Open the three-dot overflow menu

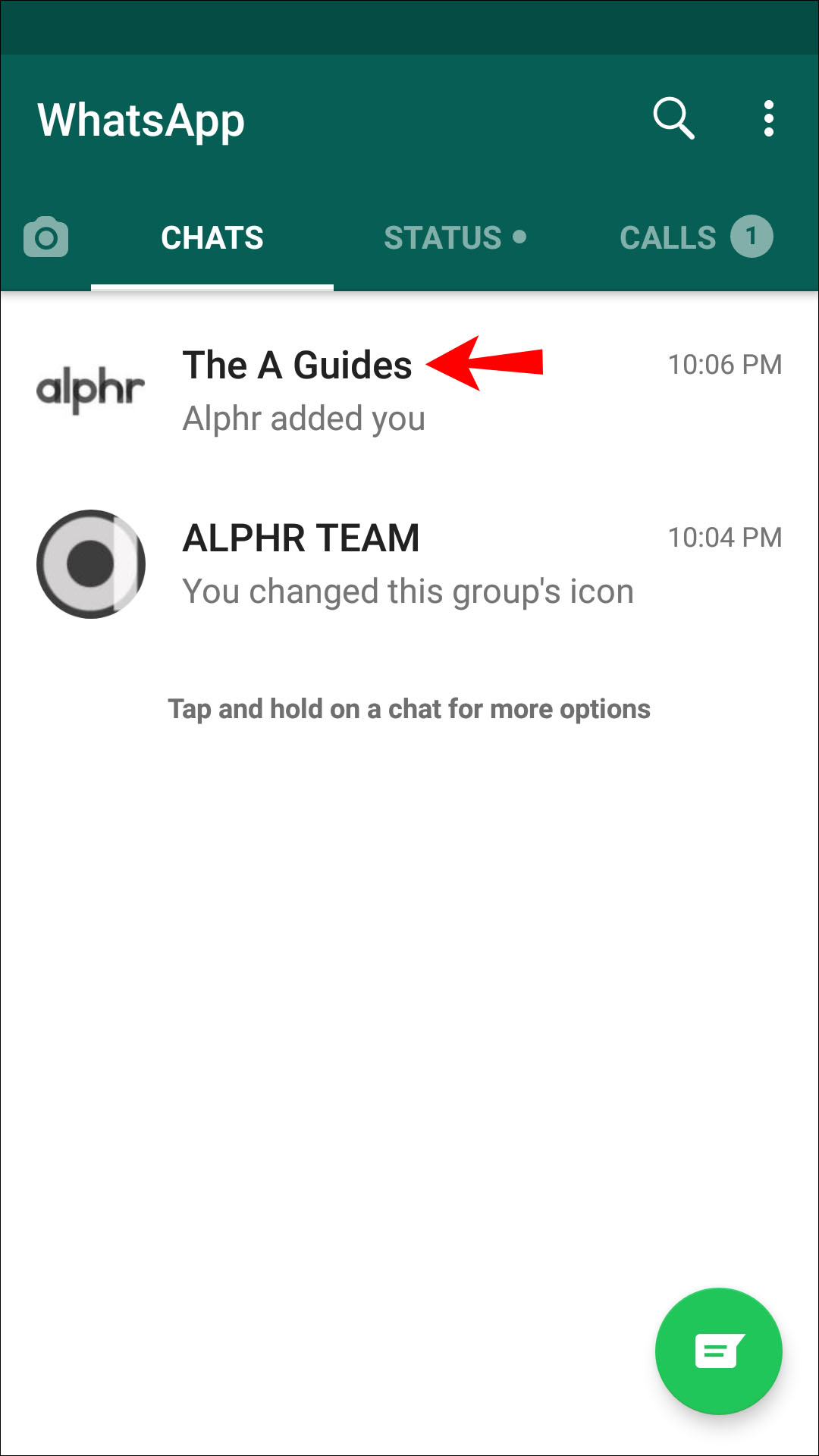pos(768,119)
